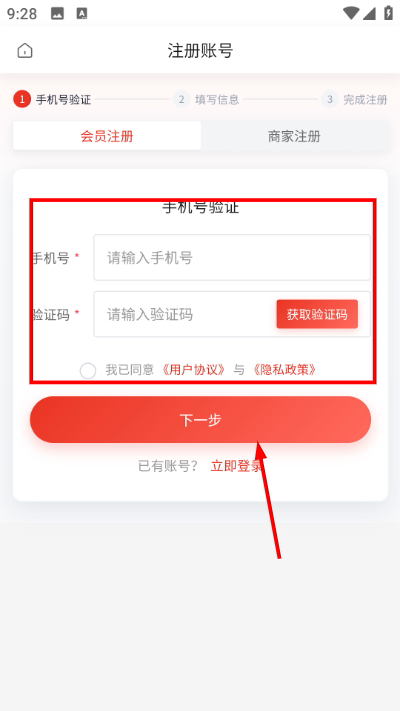Open the 立即登录 login link
The image size is (400, 711).
[237, 466]
